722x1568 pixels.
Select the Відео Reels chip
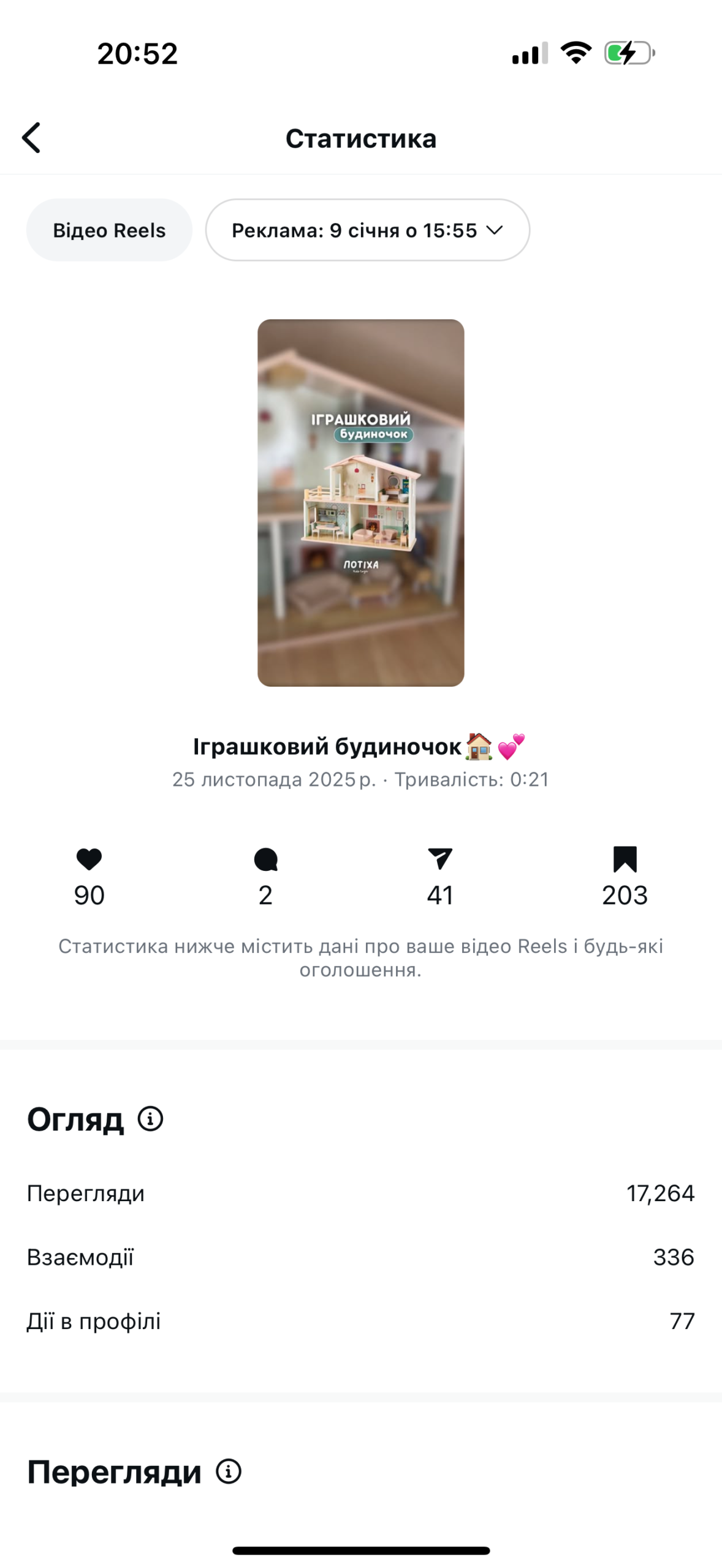(109, 230)
